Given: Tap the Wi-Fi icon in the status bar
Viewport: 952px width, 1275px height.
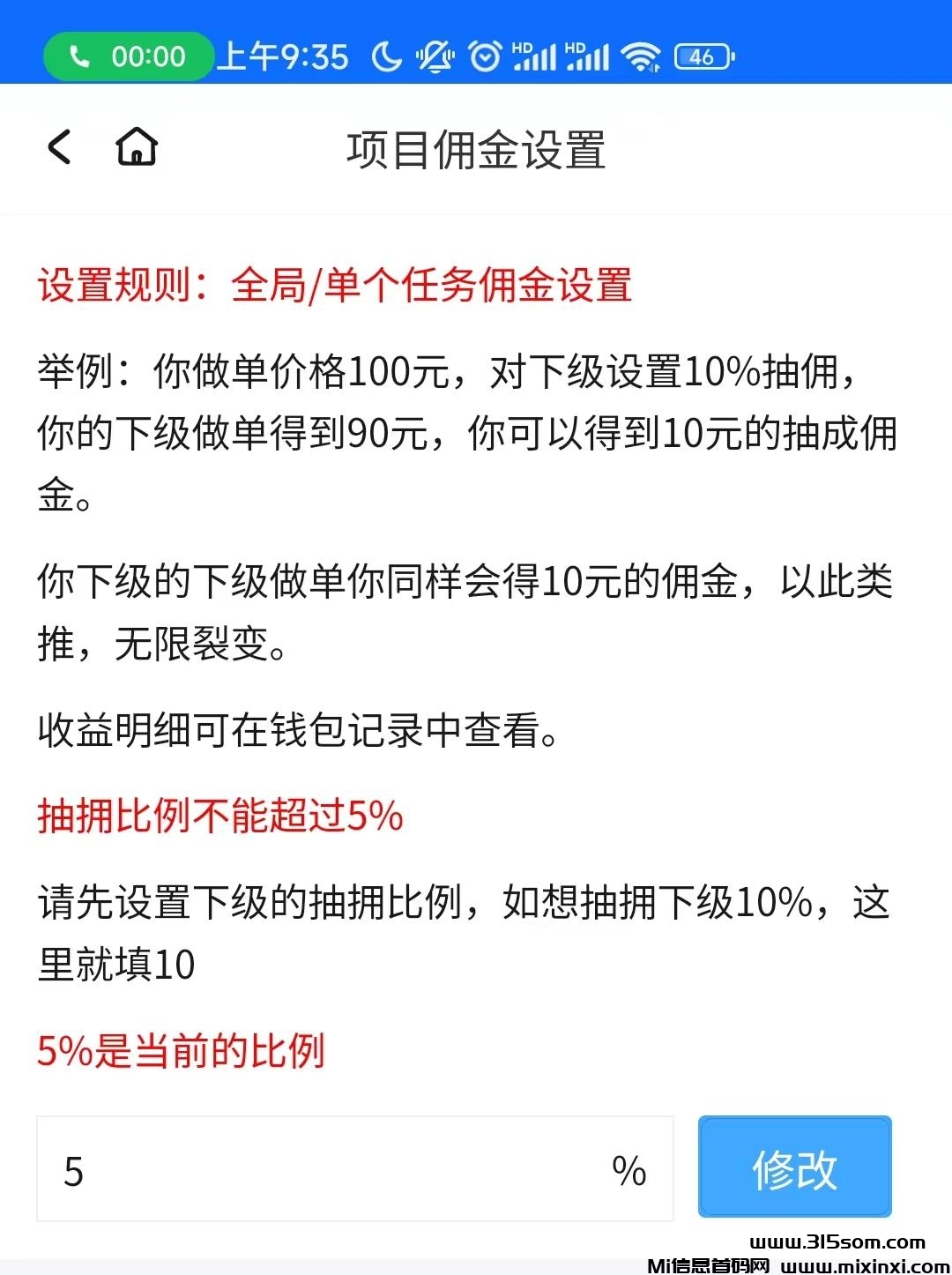Looking at the screenshot, I should click(642, 56).
